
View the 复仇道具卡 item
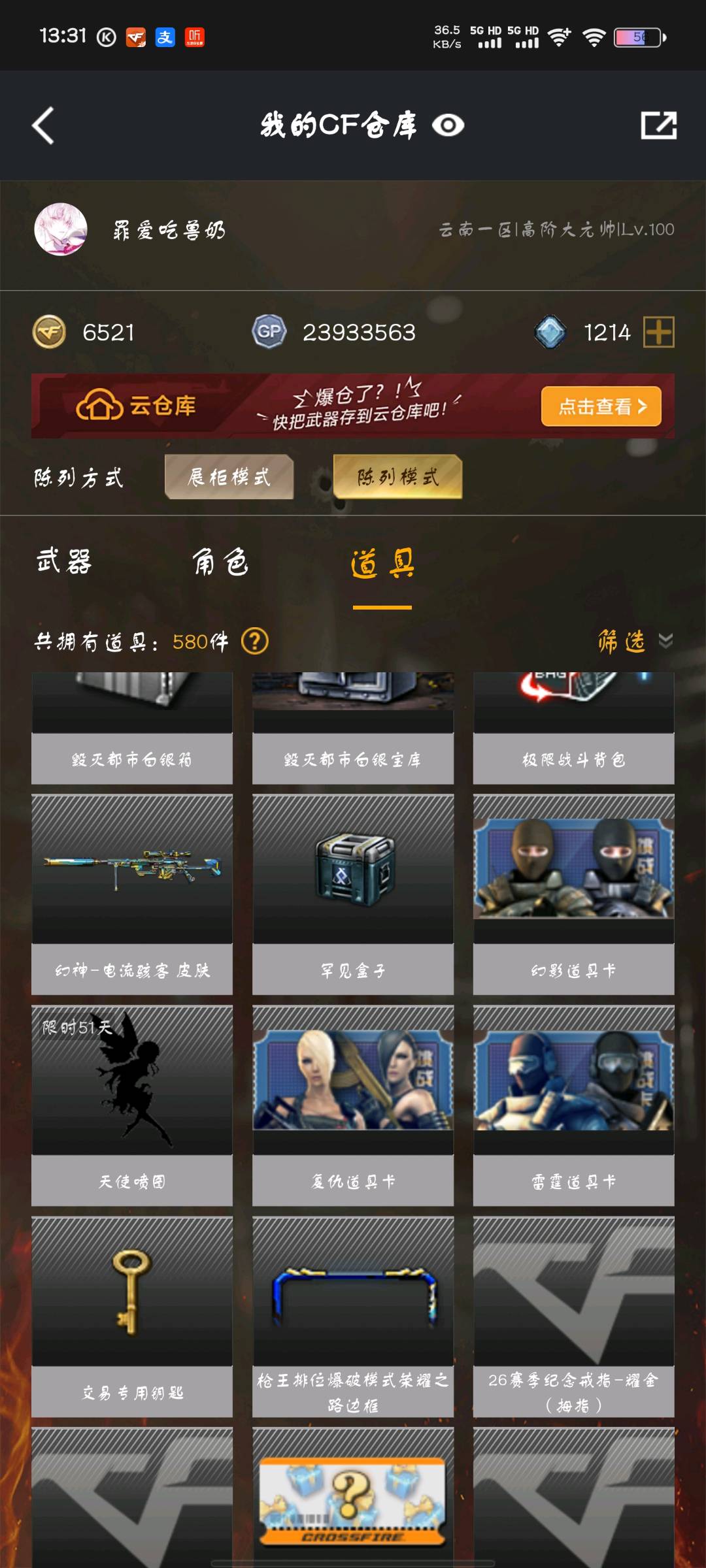pos(353,1105)
